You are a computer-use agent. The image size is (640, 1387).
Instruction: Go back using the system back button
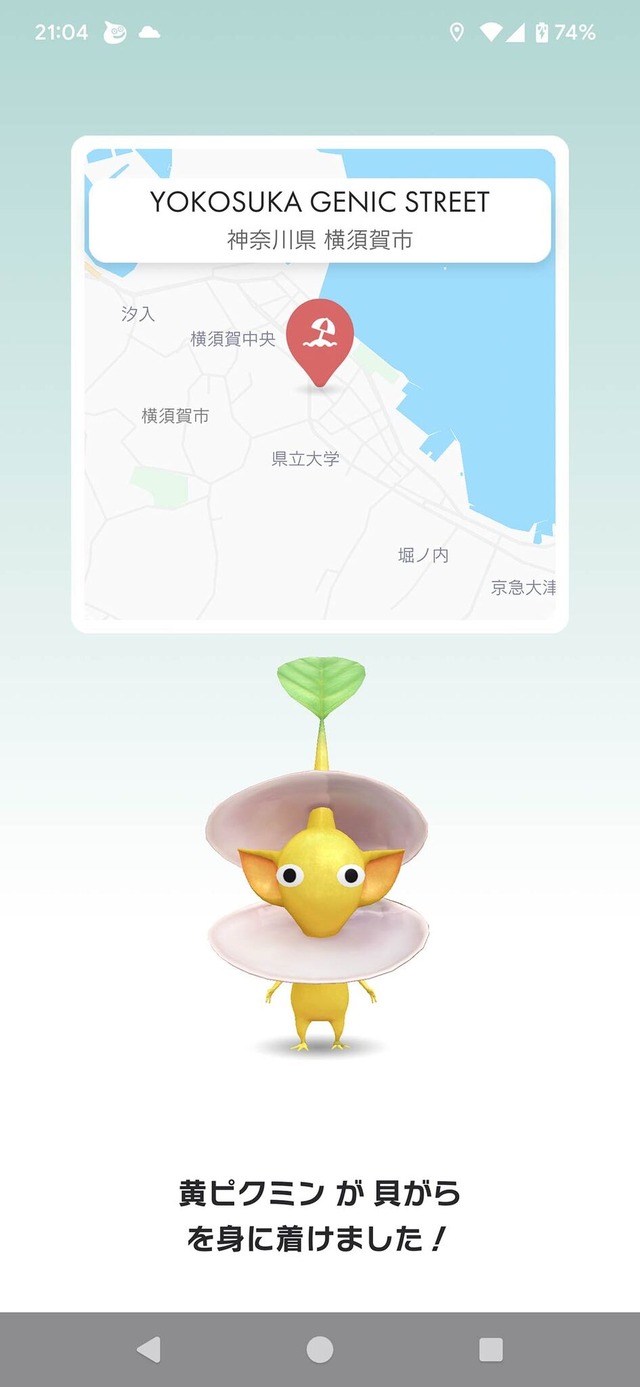coord(149,1350)
